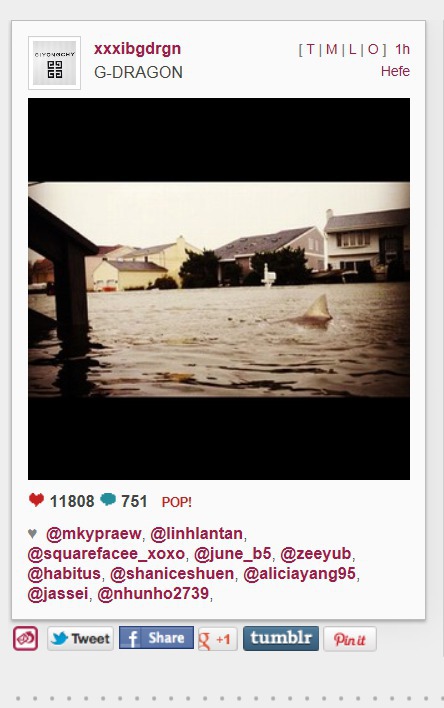Image resolution: width=444 pixels, height=708 pixels.
Task: Open @linhlantan's profile
Action: click(196, 533)
